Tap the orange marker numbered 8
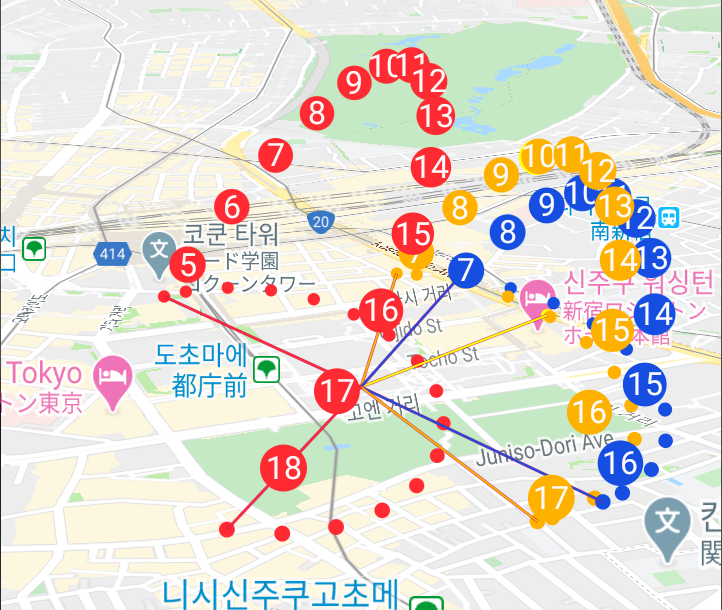Image resolution: width=722 pixels, height=610 pixels. coord(460,208)
